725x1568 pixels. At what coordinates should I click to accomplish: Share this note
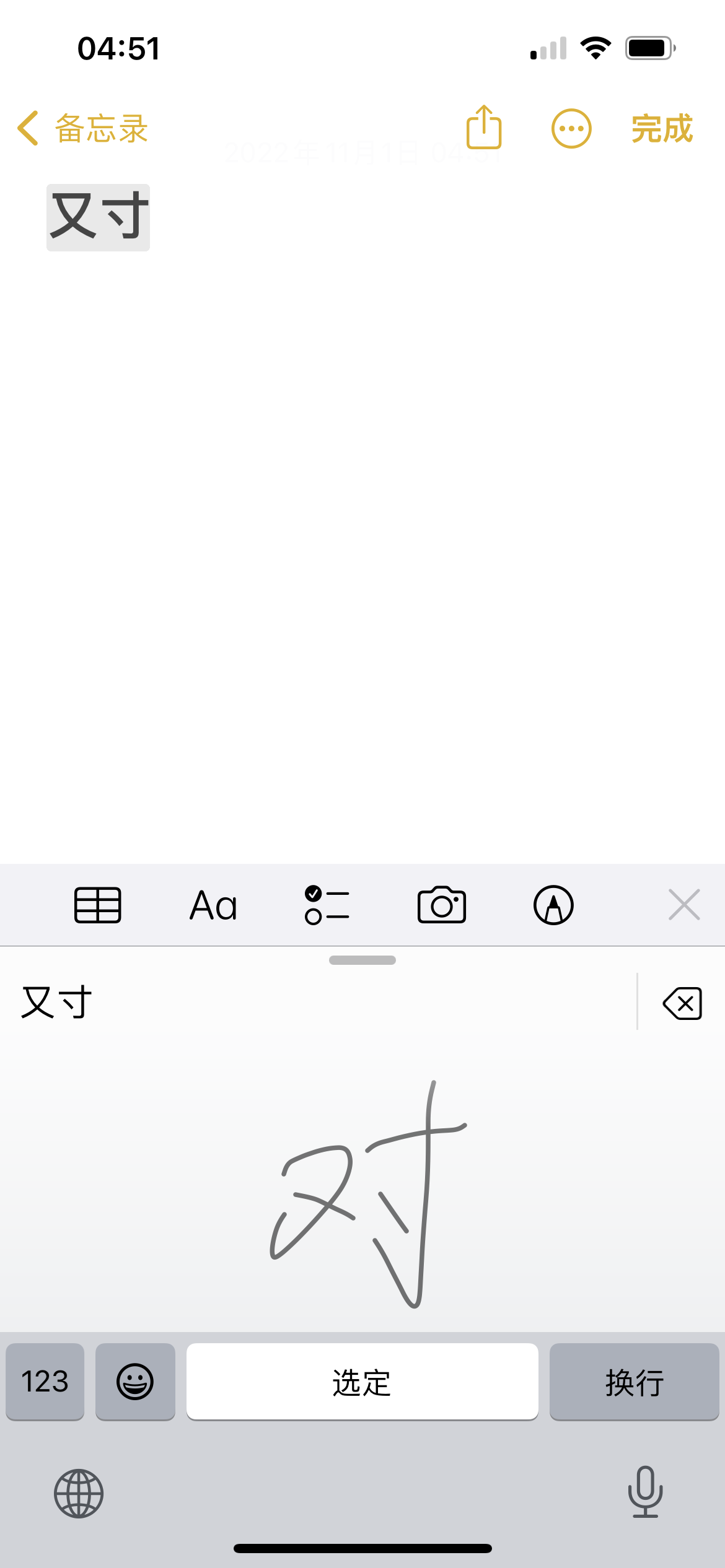(x=483, y=128)
